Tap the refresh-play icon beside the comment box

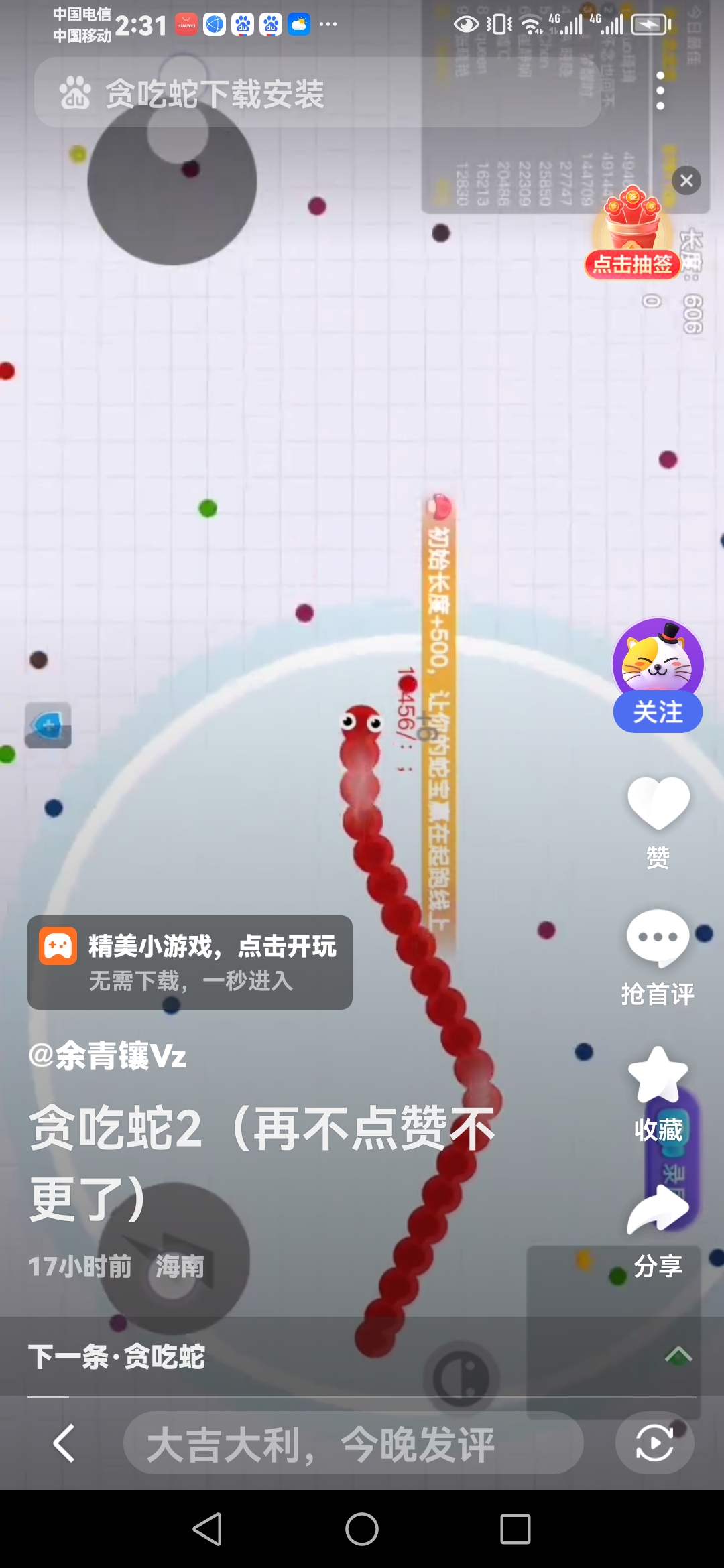pyautogui.click(x=654, y=1443)
